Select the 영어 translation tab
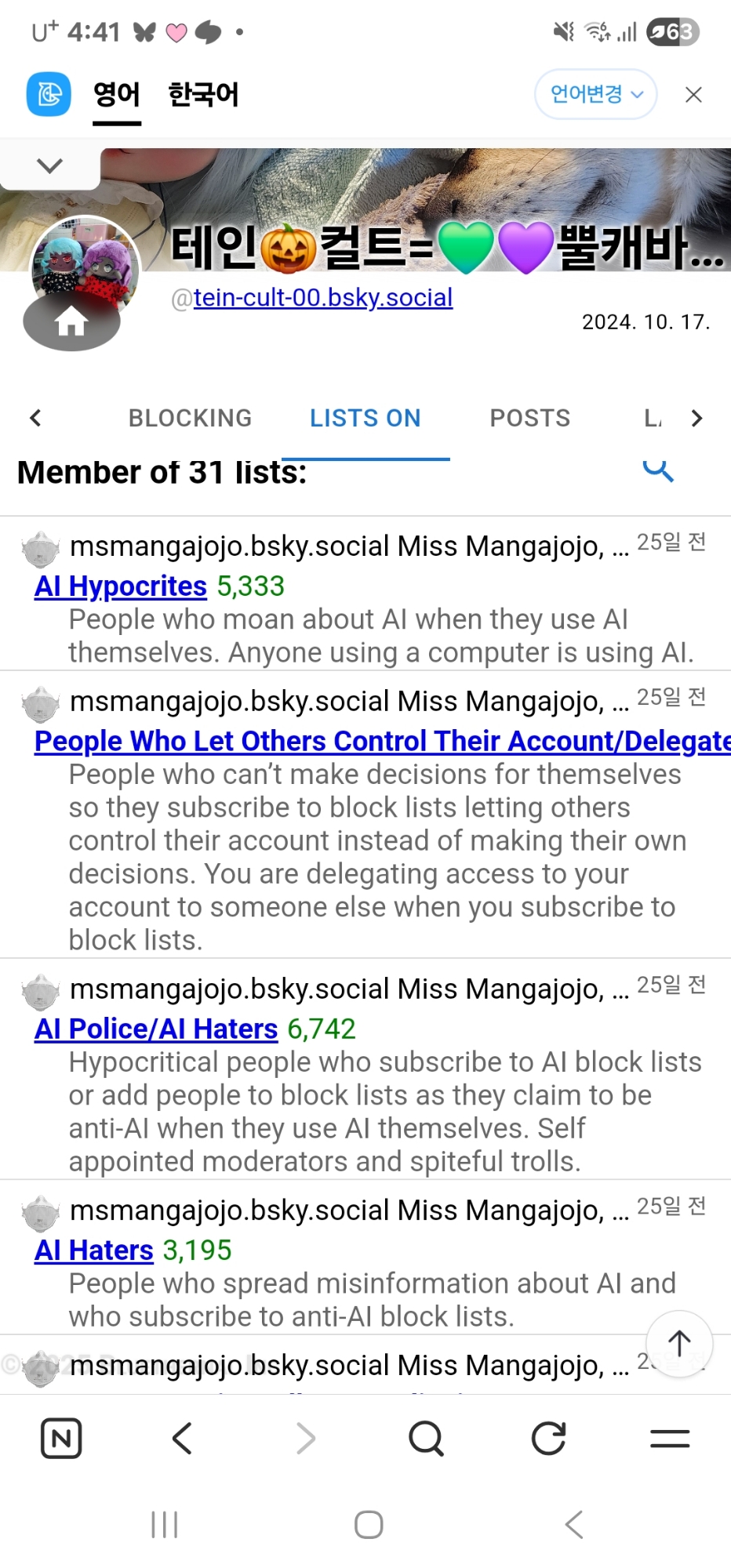This screenshot has width=731, height=1568. pos(116,95)
